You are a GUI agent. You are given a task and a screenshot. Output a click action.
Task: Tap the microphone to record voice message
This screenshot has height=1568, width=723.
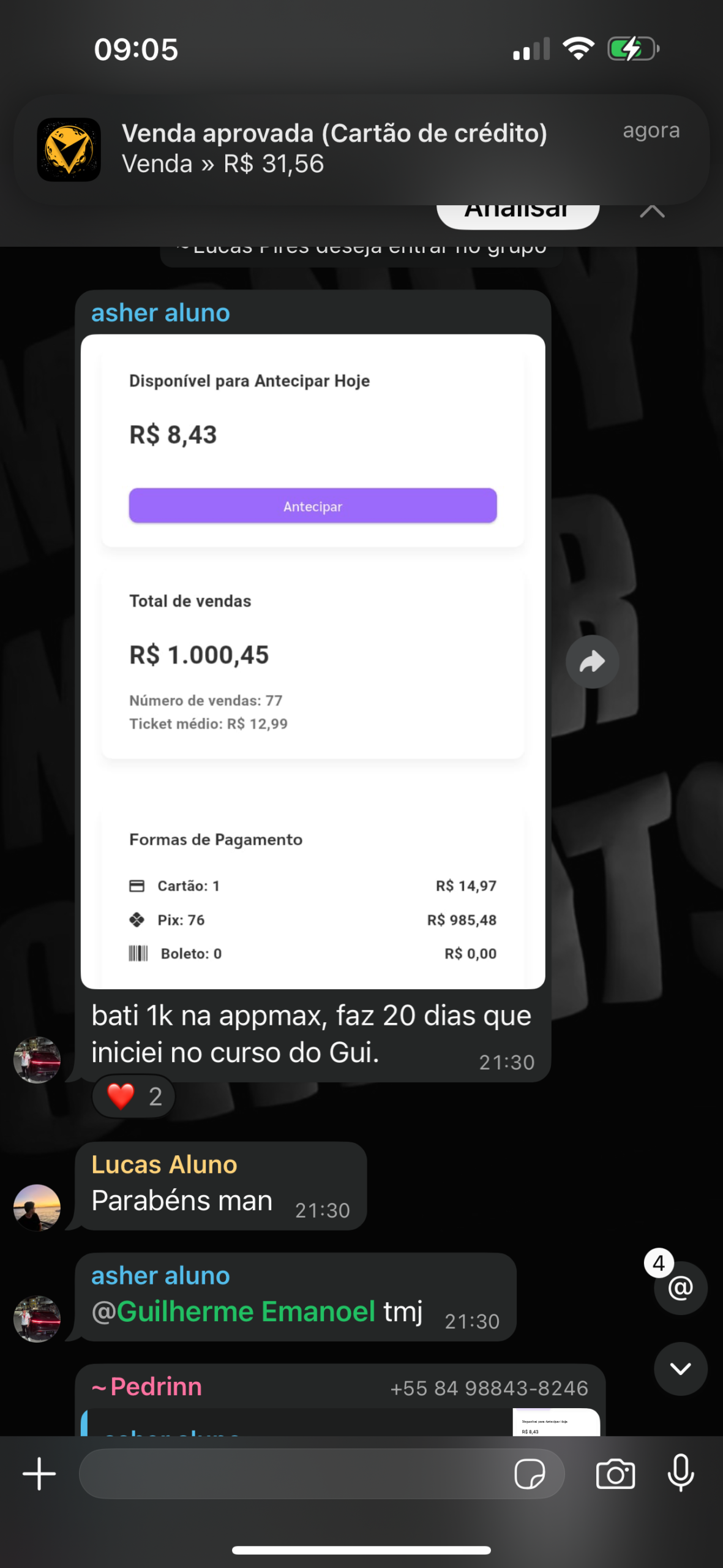click(x=680, y=1474)
